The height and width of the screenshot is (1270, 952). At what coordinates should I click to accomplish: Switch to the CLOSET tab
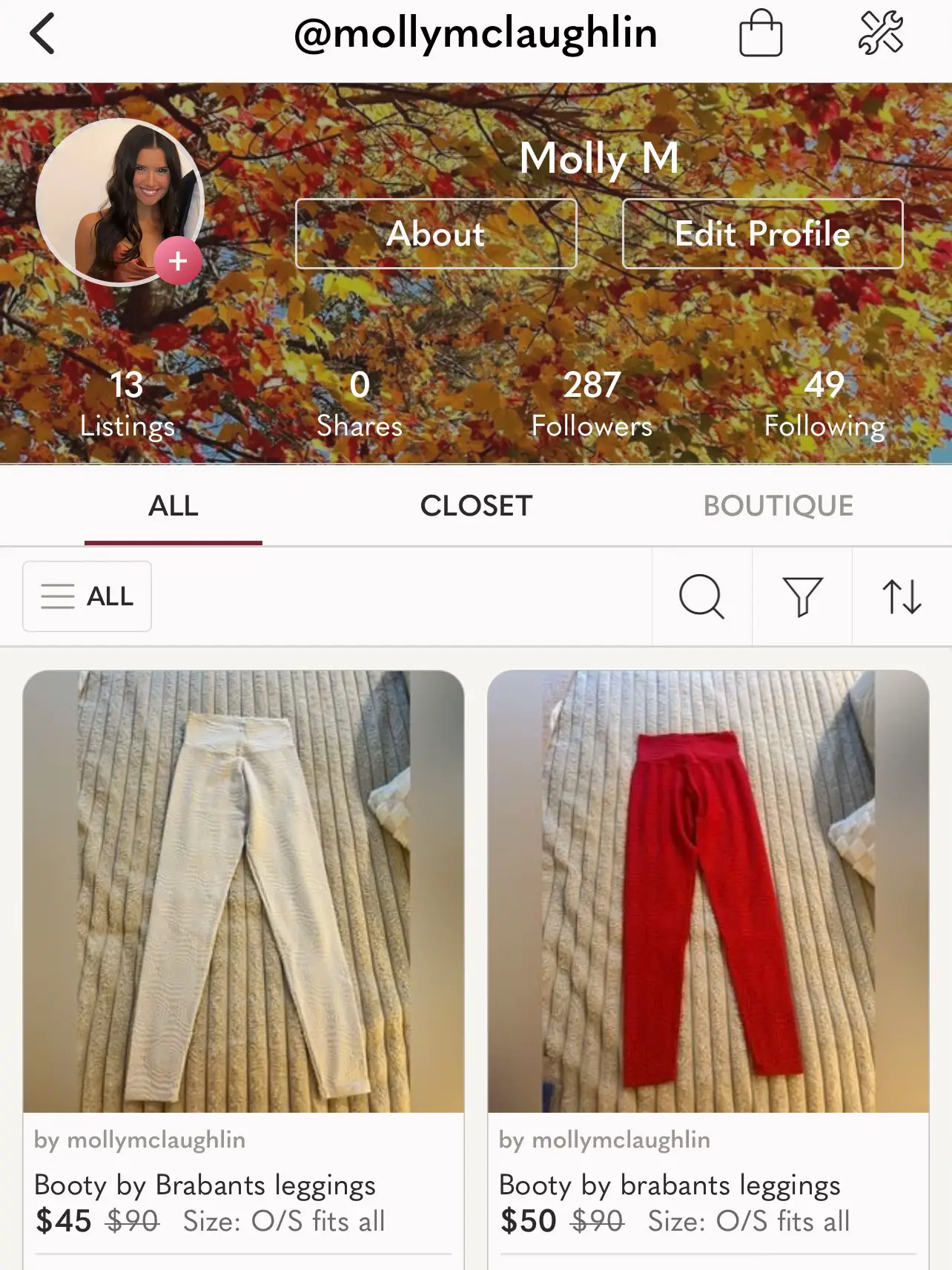476,505
